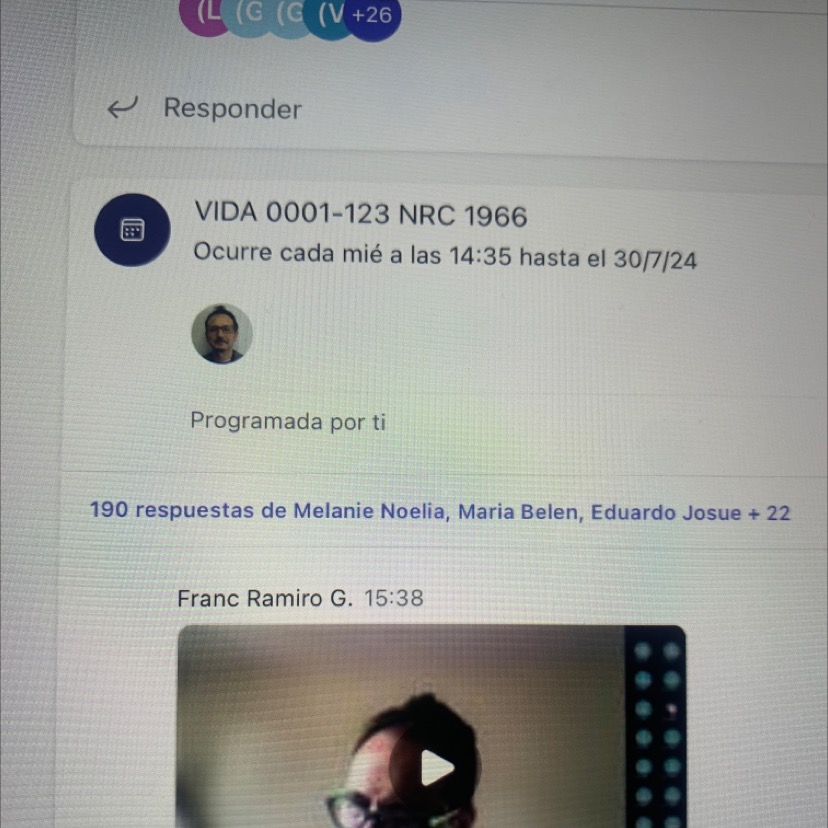View the meeting organizer's profile photo
828x828 pixels.
coord(221,334)
